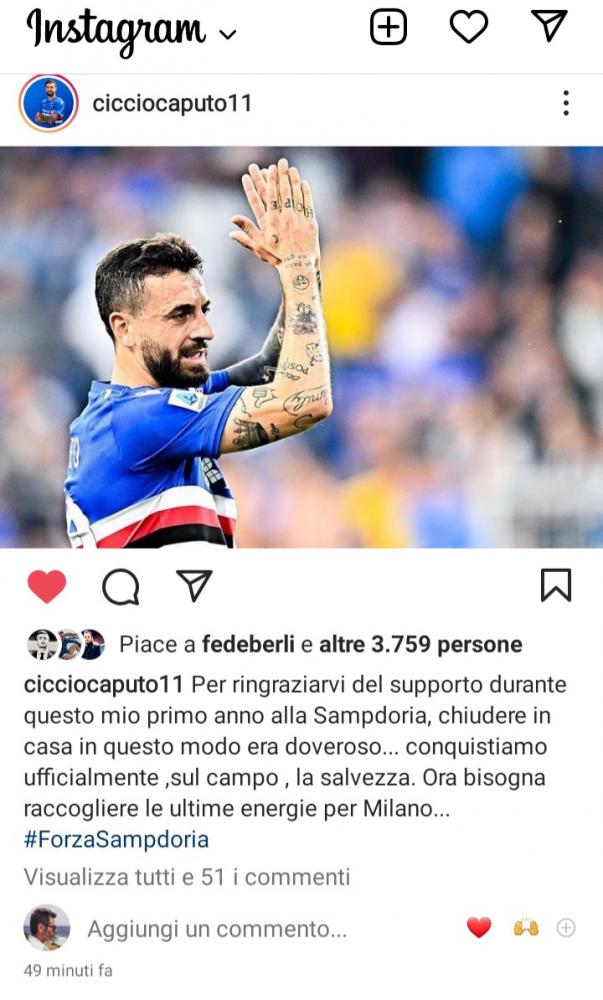Screen dimensions: 603x1000
Task: Open direct messages paper plane
Action: 549,27
